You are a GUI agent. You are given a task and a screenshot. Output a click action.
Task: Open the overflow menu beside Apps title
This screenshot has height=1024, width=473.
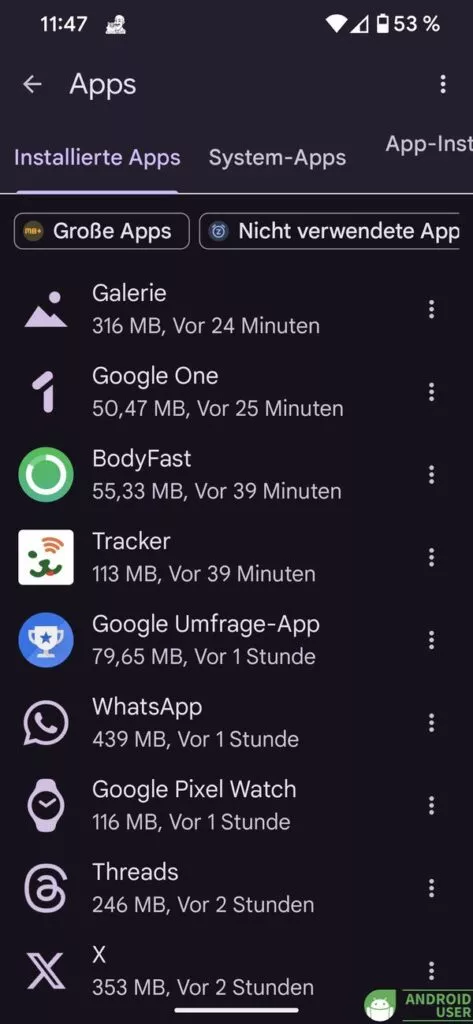(443, 84)
